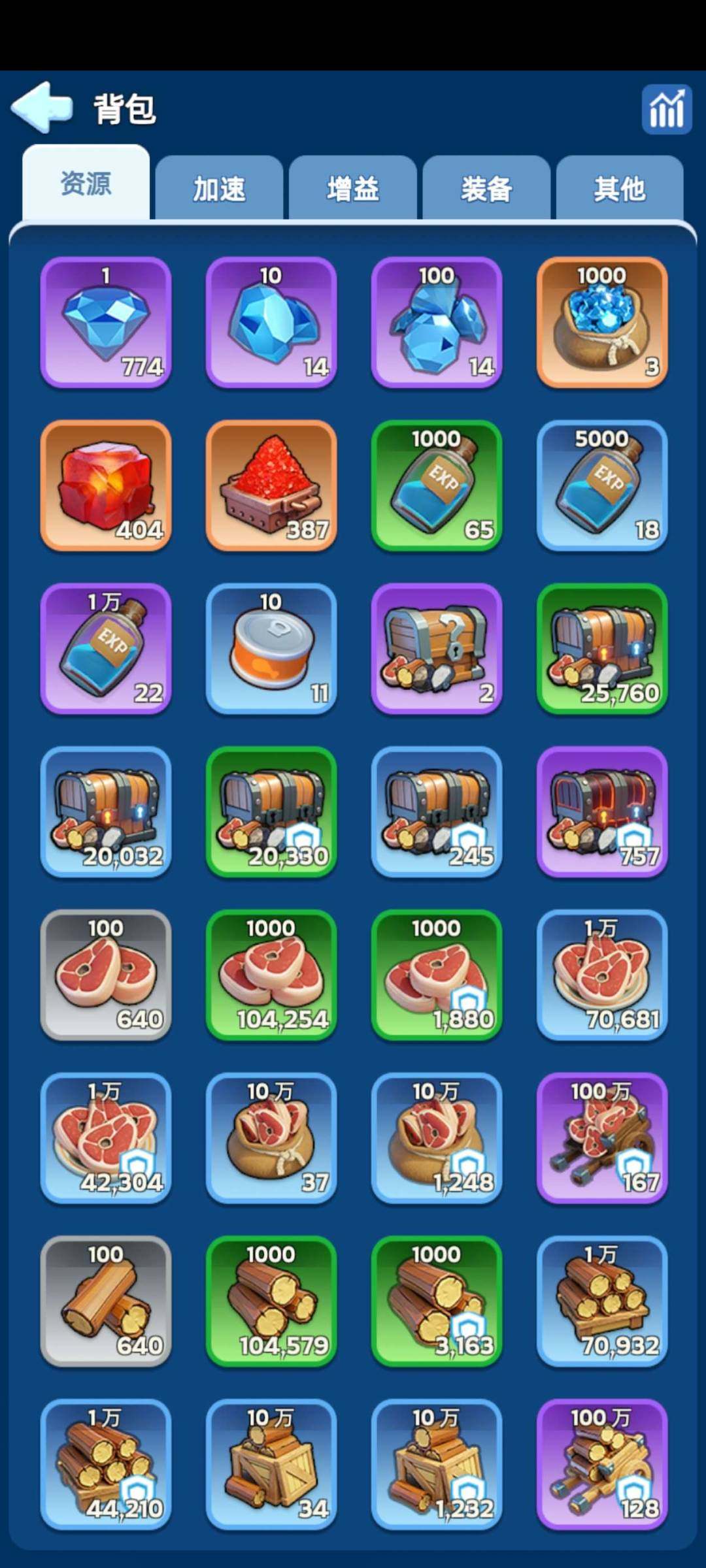Screen dimensions: 706x1568
Task: Switch to the 增益 tab
Action: click(x=353, y=189)
